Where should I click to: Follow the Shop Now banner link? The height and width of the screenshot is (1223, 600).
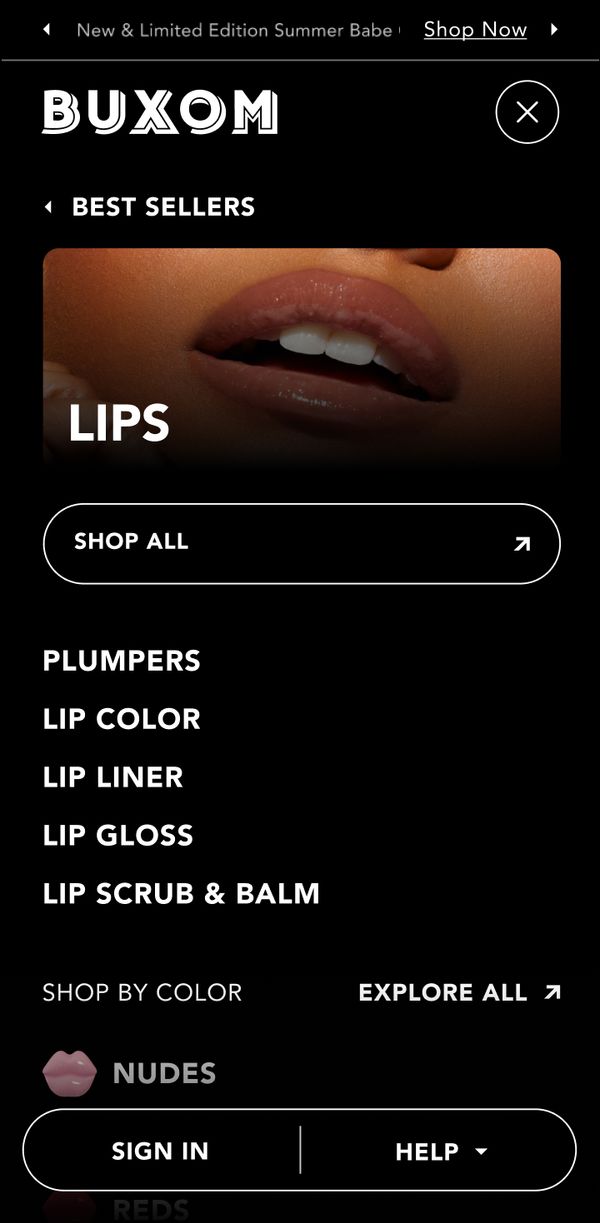coord(475,29)
